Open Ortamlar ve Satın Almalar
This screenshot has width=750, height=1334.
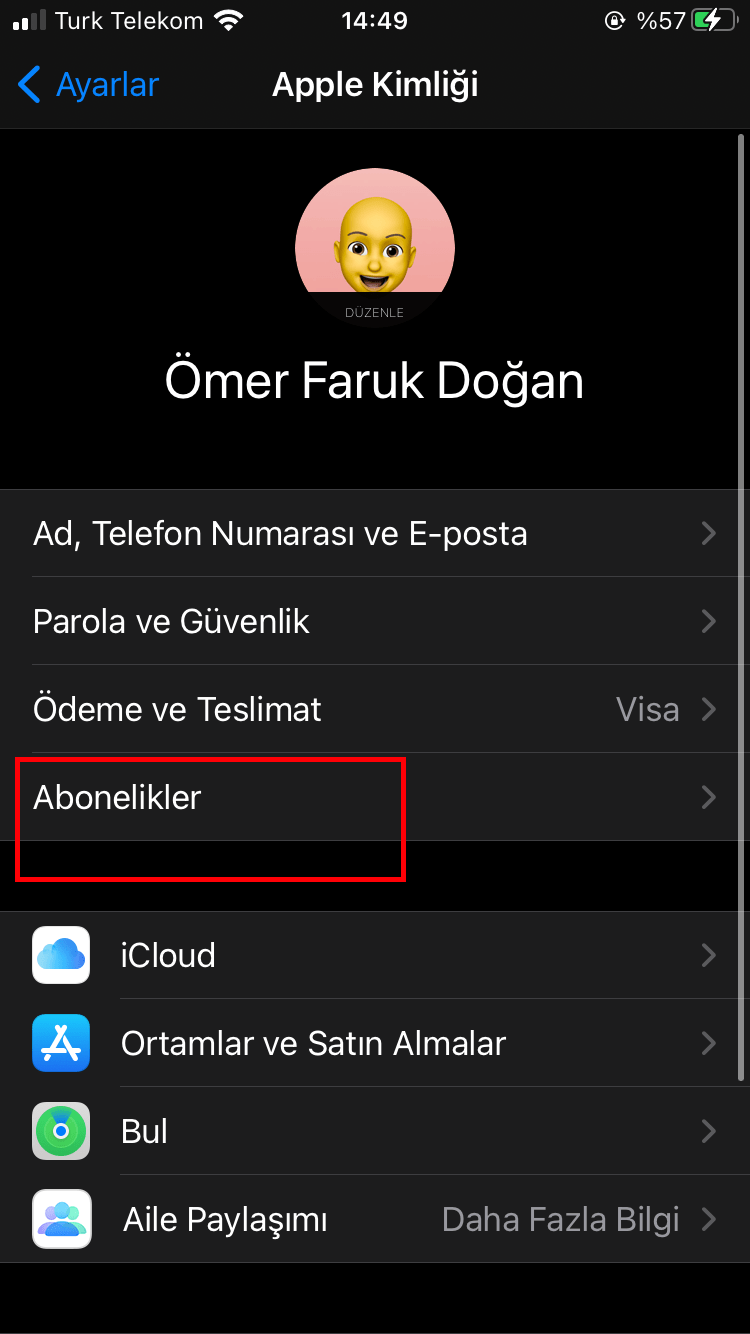tap(374, 1043)
